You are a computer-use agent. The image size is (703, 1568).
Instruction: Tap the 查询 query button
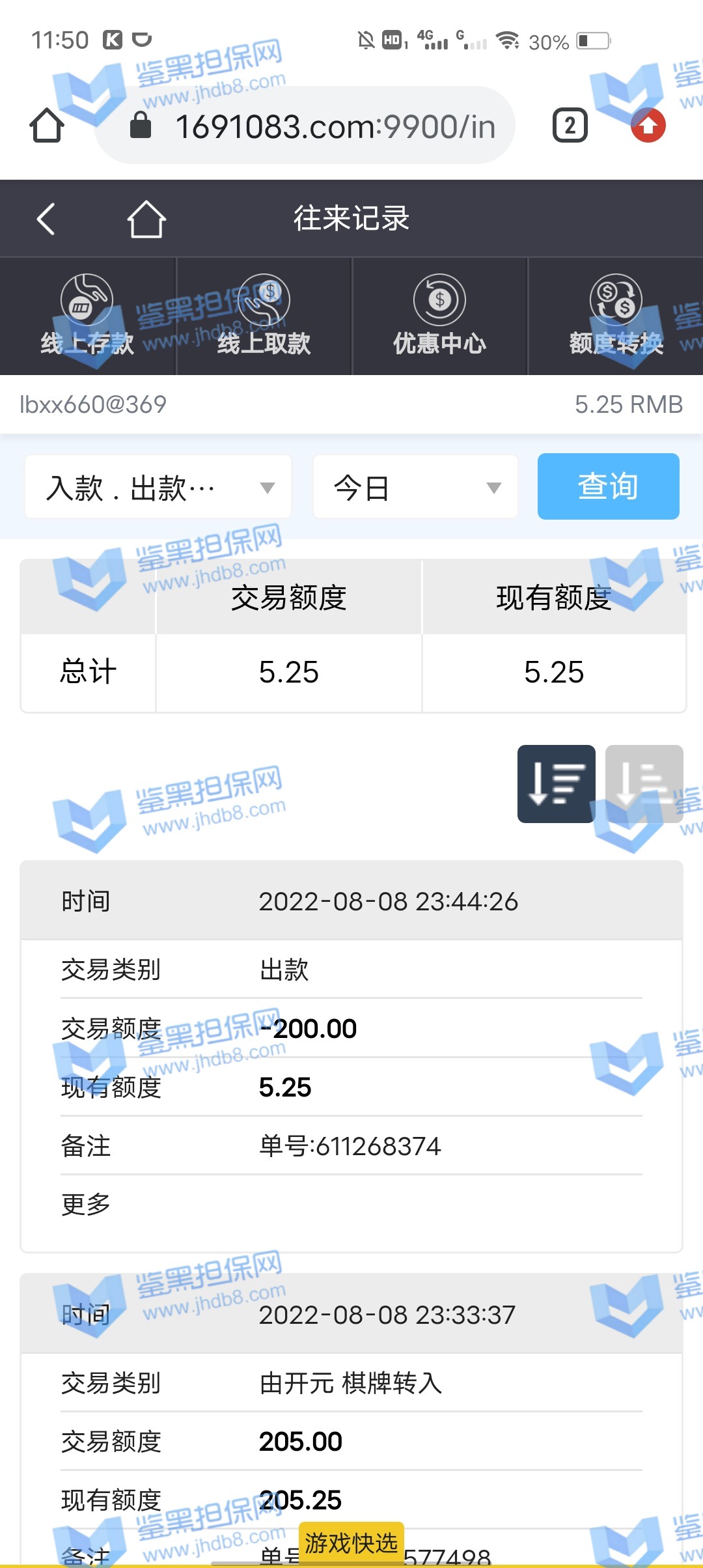pos(608,486)
